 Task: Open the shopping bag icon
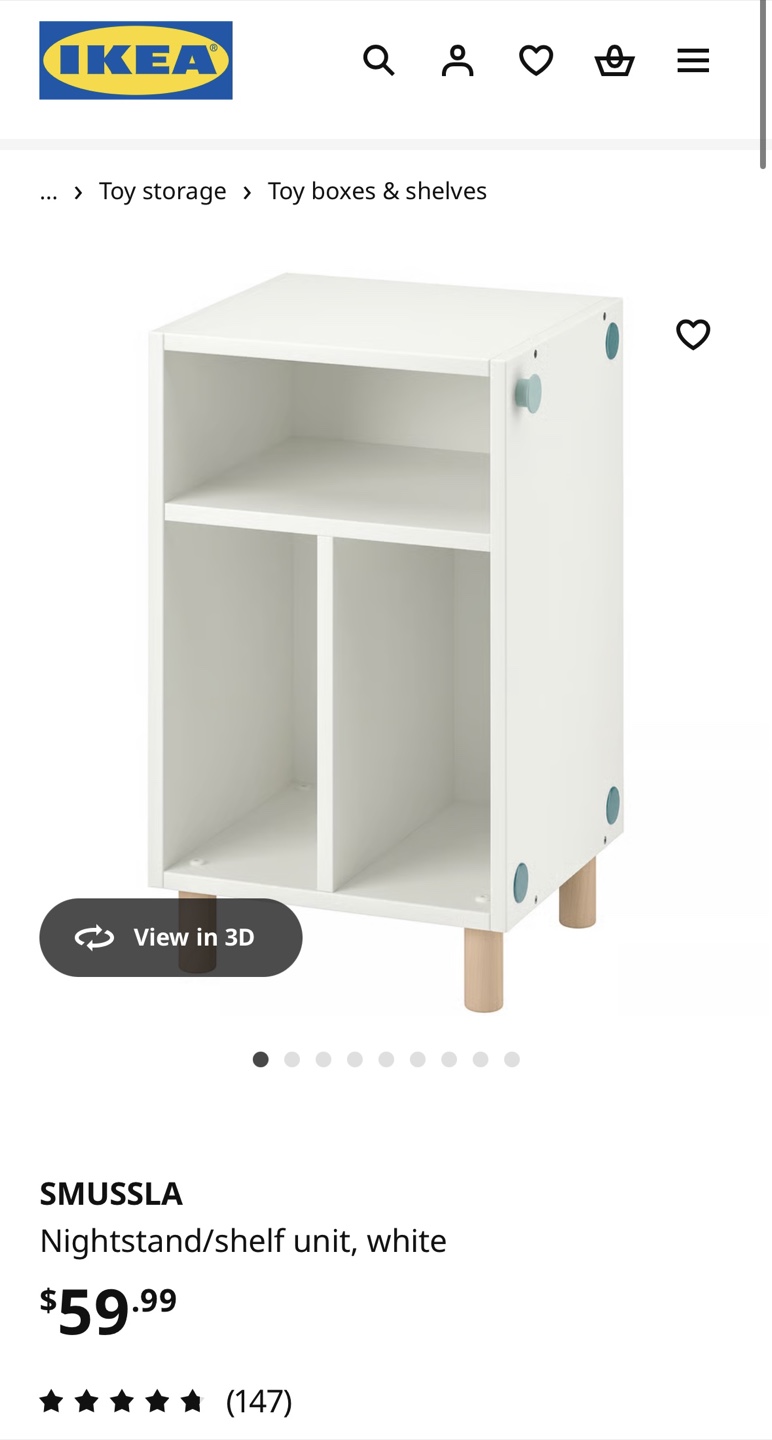point(614,60)
